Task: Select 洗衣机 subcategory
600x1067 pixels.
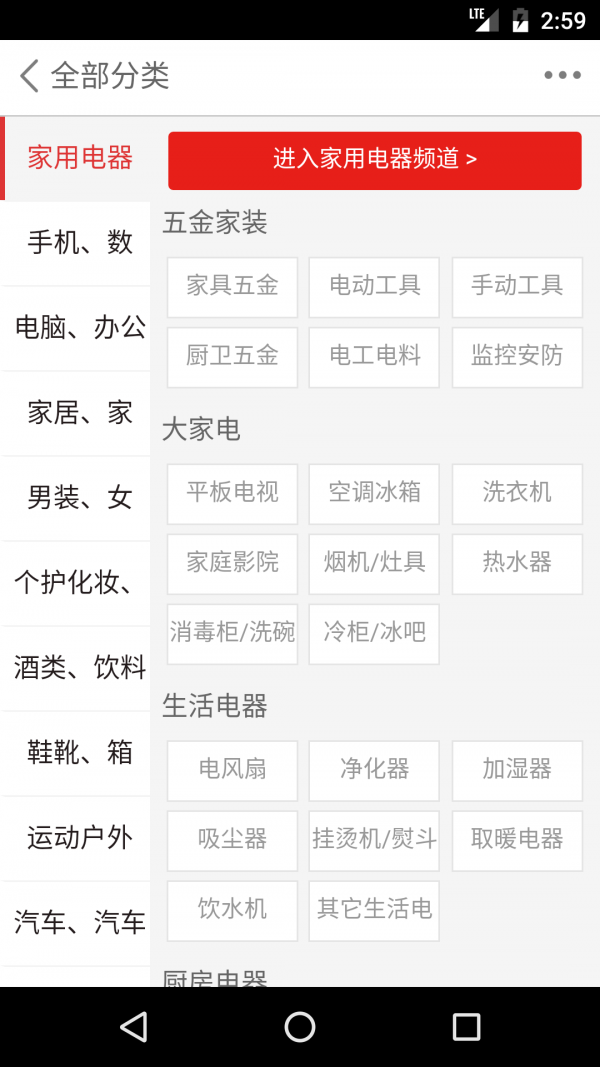Action: click(517, 493)
